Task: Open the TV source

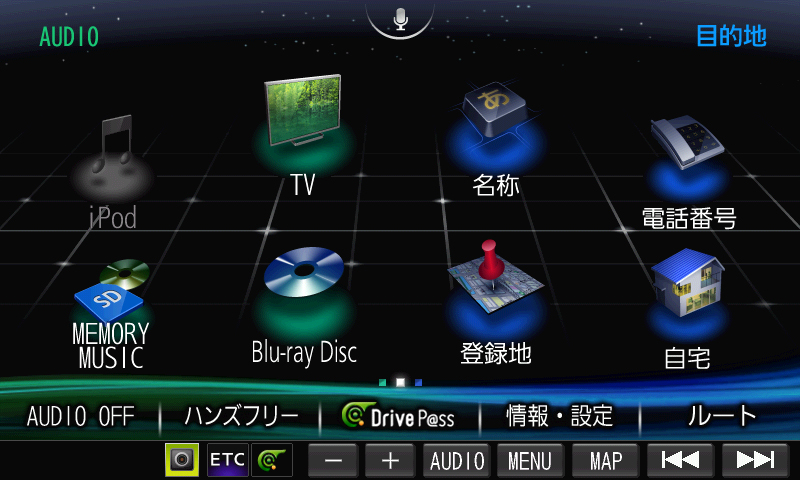Action: click(x=302, y=130)
